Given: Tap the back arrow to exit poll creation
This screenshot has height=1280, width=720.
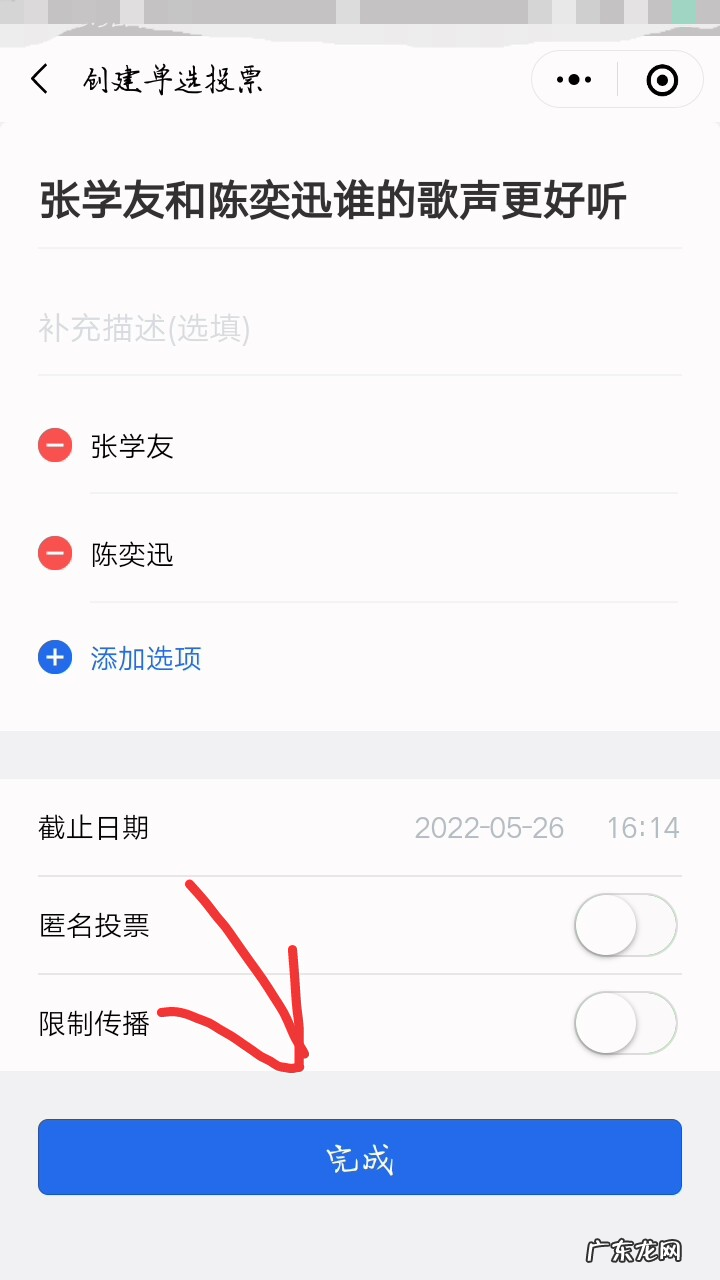Looking at the screenshot, I should click(40, 79).
